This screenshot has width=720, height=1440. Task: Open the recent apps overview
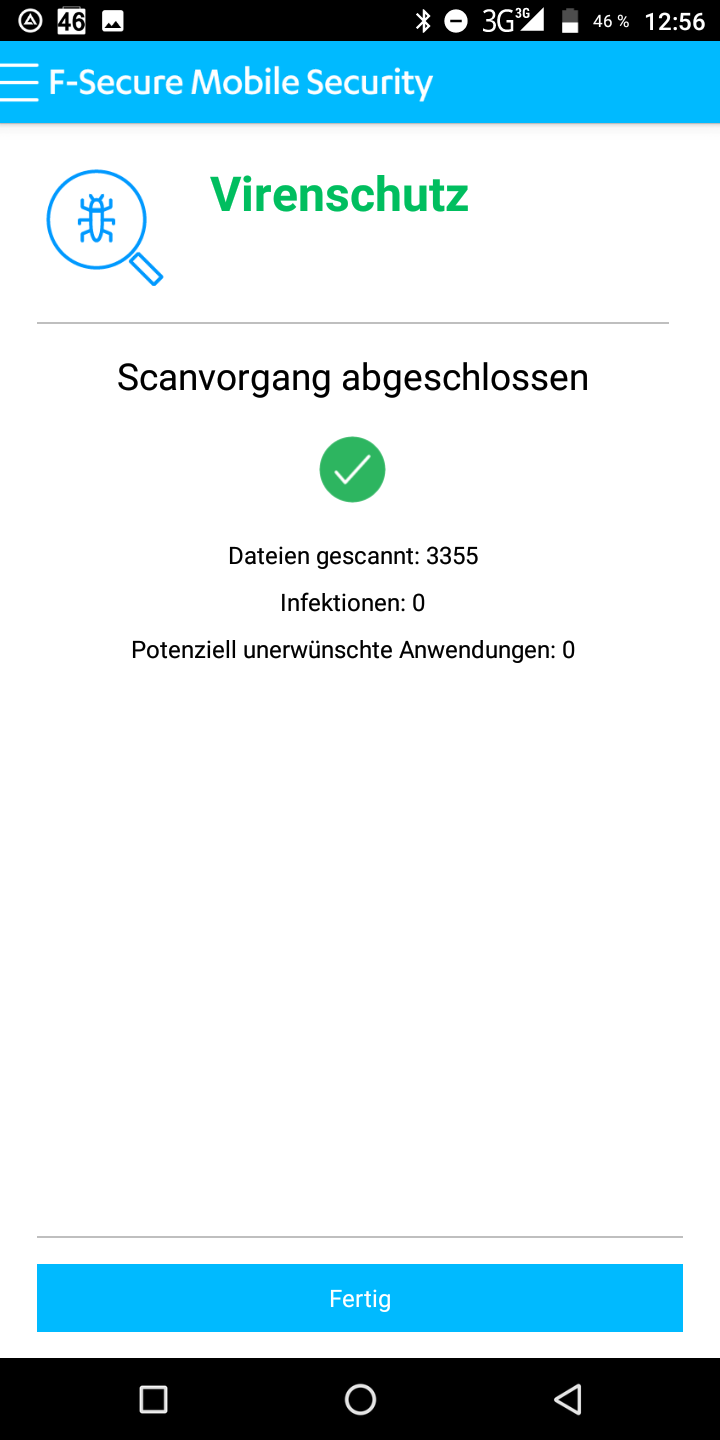coord(153,1399)
